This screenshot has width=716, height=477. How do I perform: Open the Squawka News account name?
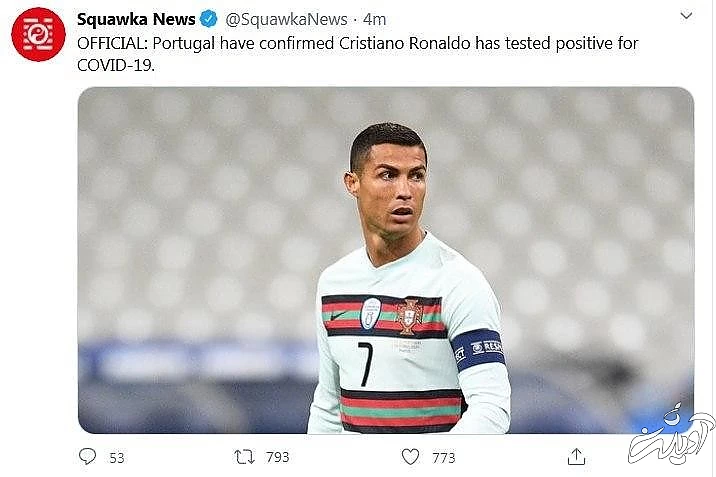pyautogui.click(x=135, y=19)
